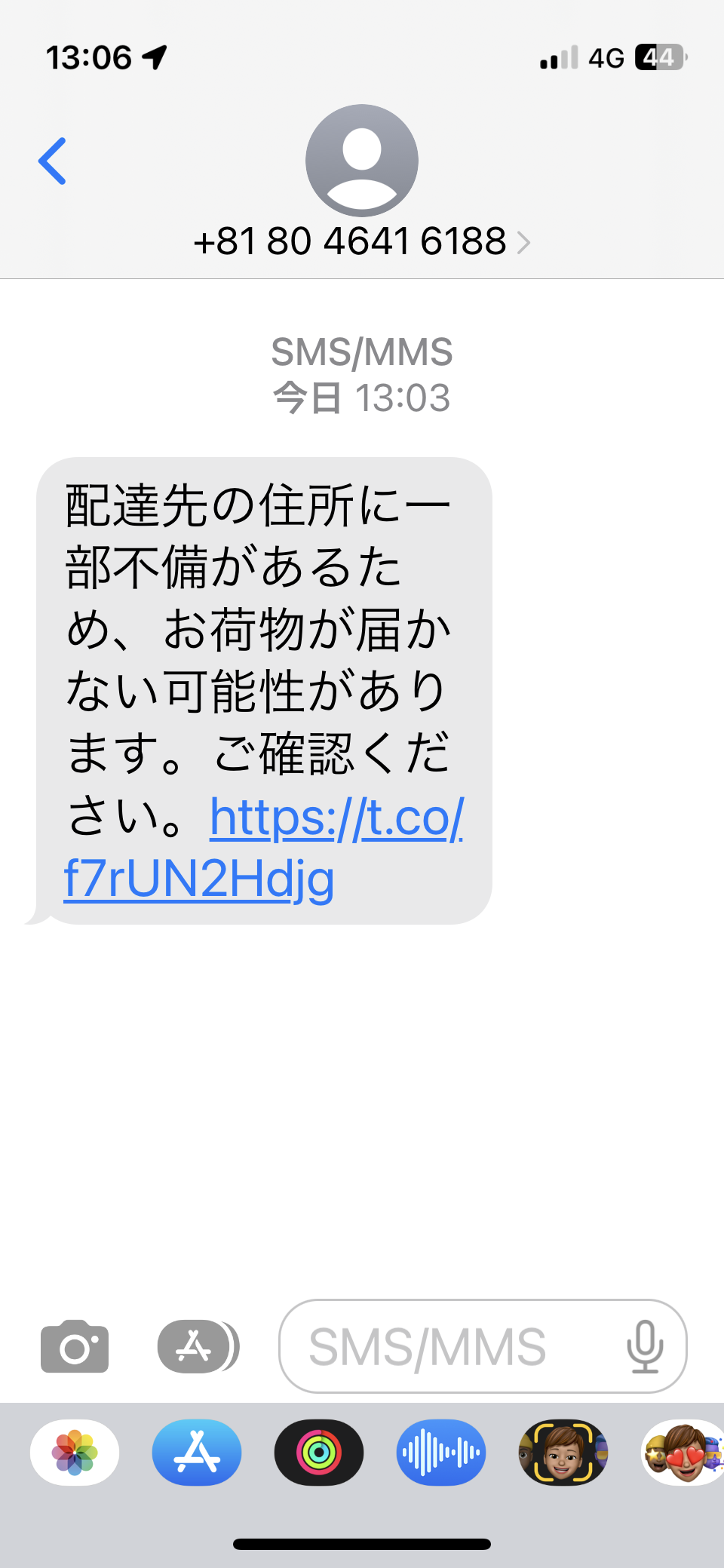Open Memoji camera effects in the app strip
Image resolution: width=724 pixels, height=1568 pixels.
click(563, 1453)
